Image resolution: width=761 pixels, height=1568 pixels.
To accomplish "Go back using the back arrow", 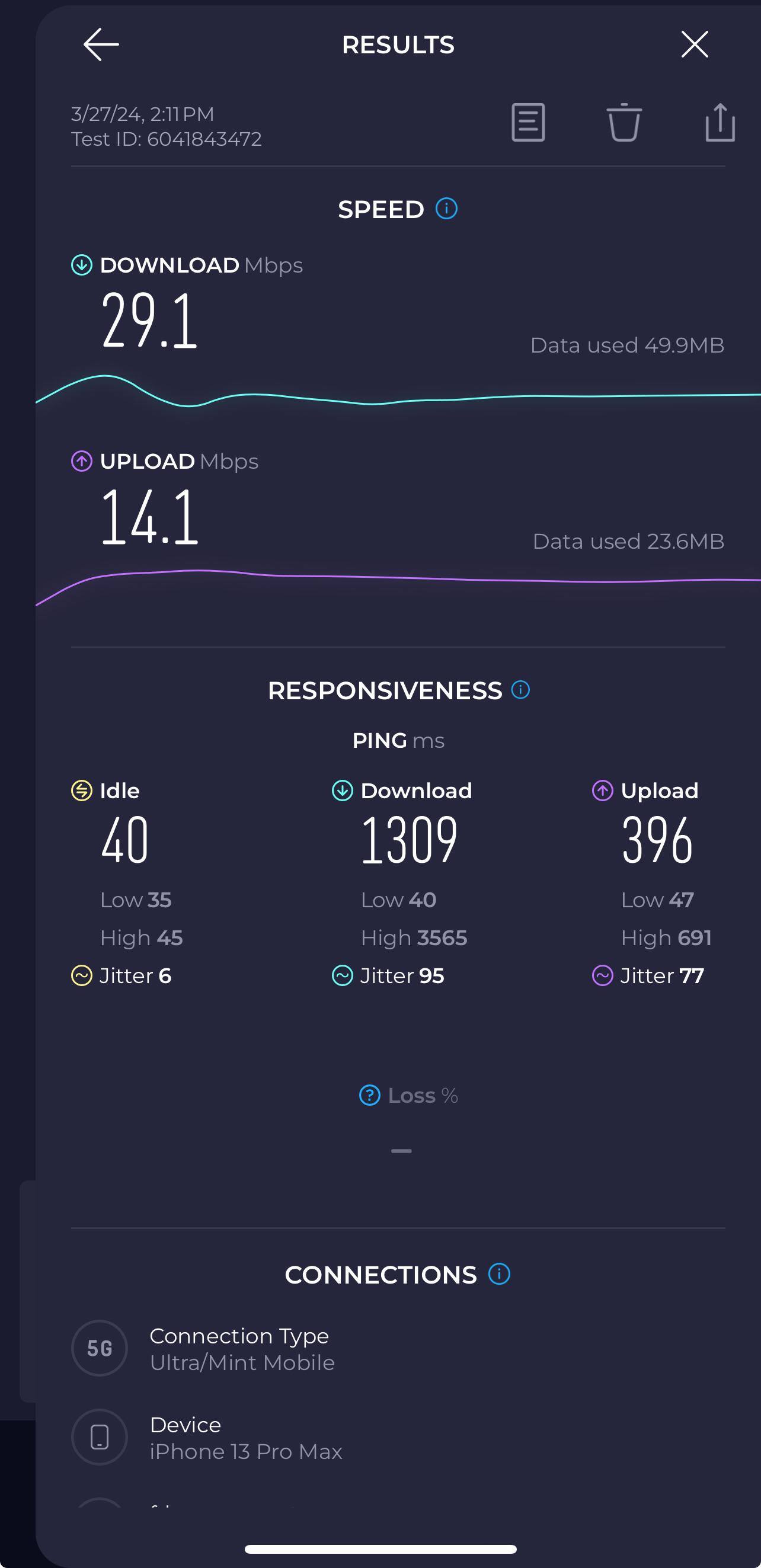I will tap(101, 44).
